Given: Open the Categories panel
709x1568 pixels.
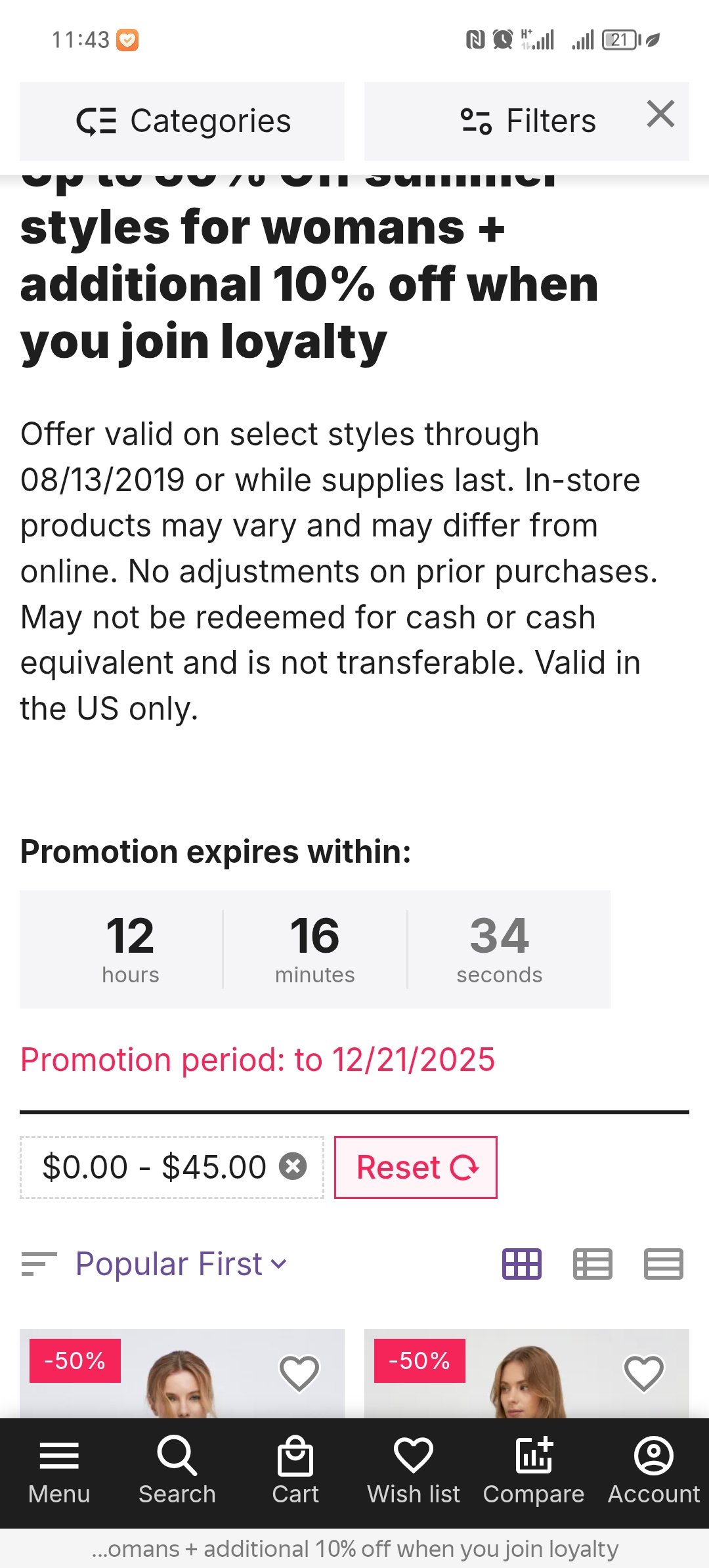Looking at the screenshot, I should pos(182,121).
